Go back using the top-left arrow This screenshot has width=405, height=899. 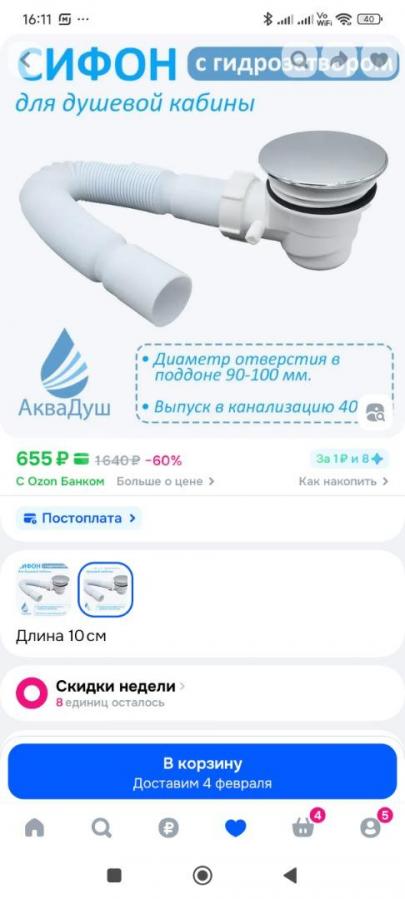(x=26, y=60)
